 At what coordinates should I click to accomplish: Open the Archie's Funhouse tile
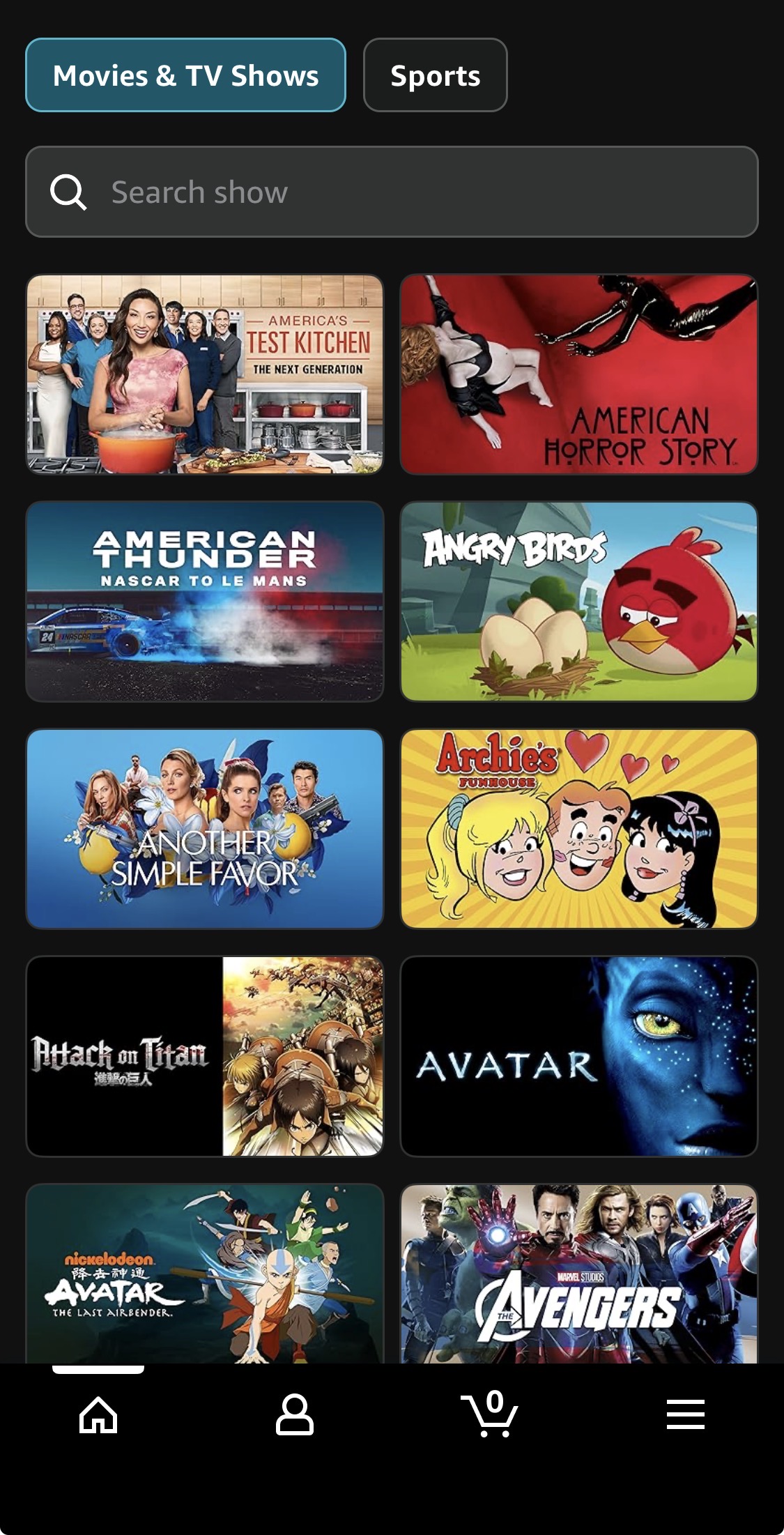tap(578, 829)
